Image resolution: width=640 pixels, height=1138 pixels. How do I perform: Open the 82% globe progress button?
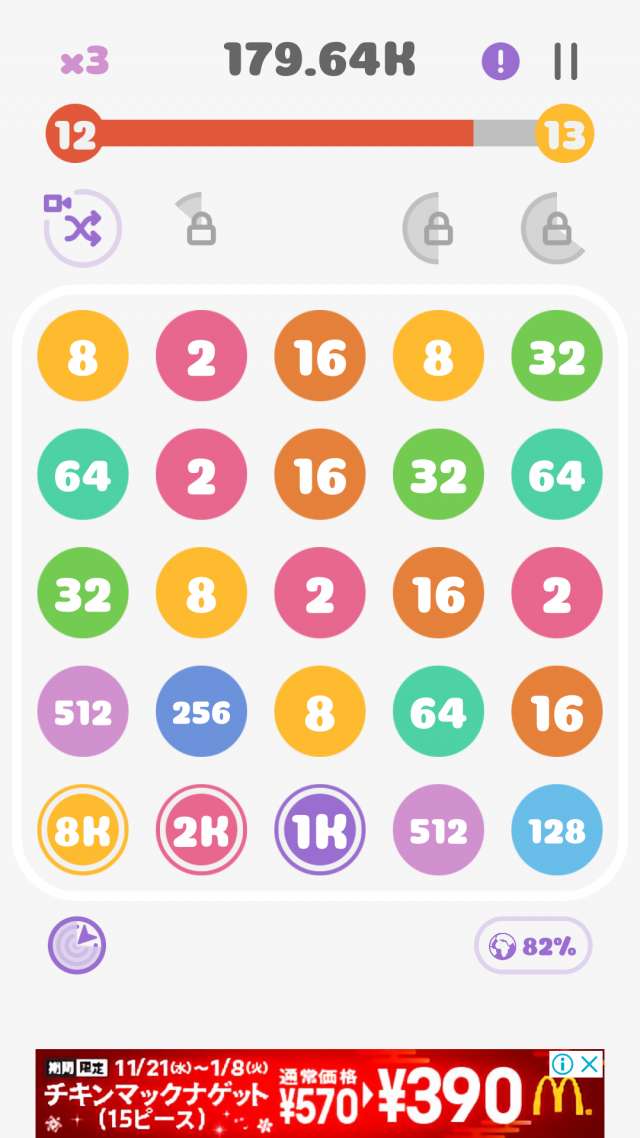533,946
